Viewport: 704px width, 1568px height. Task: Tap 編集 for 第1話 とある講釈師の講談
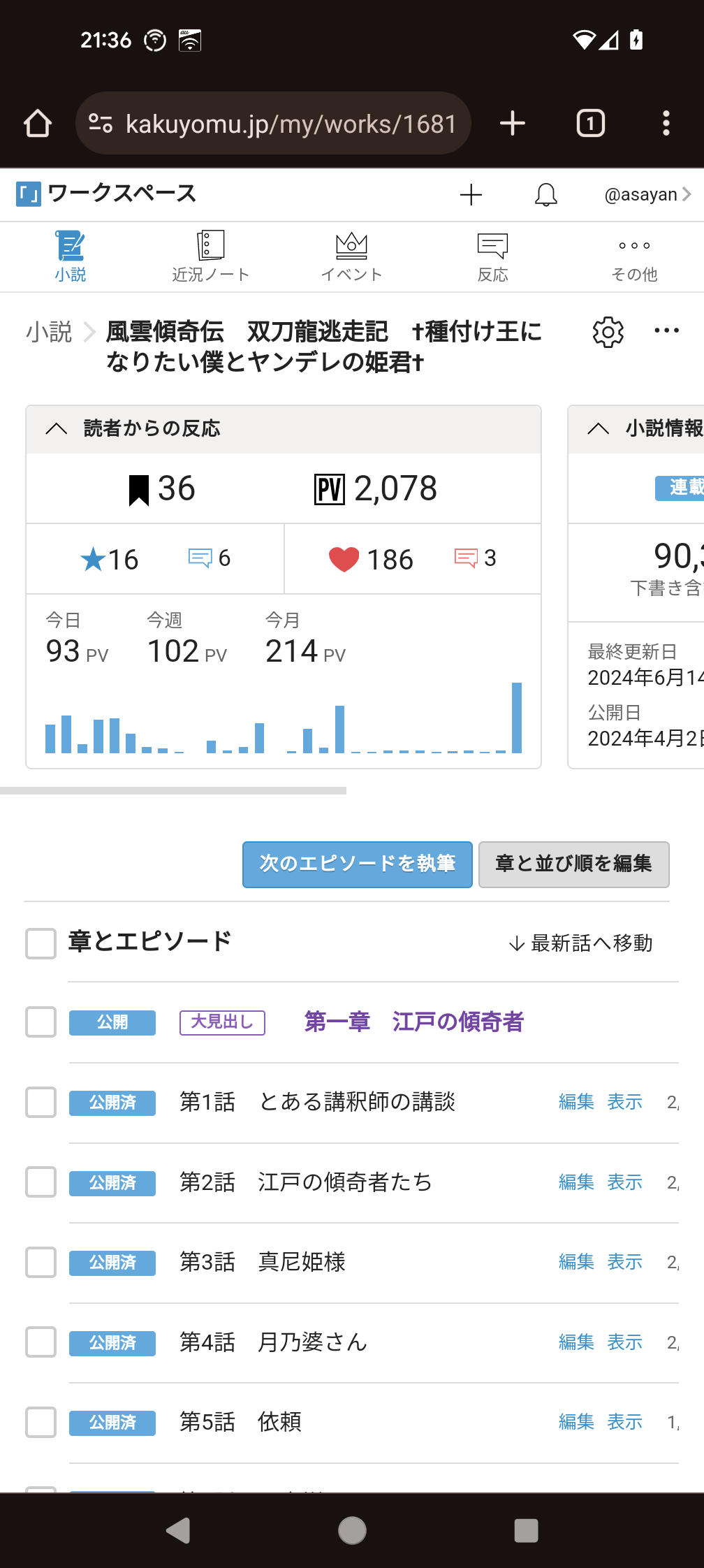click(576, 1102)
